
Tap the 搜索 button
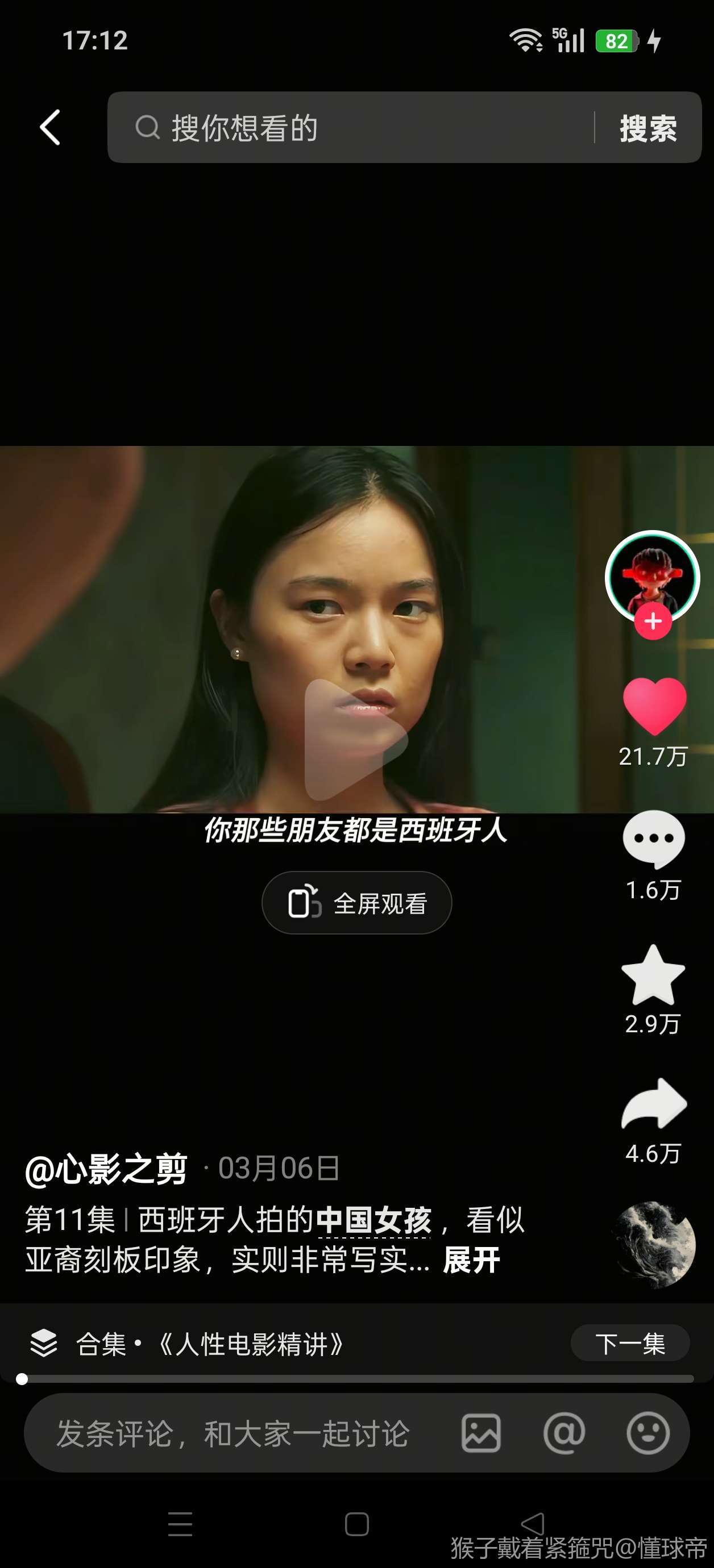tap(647, 128)
